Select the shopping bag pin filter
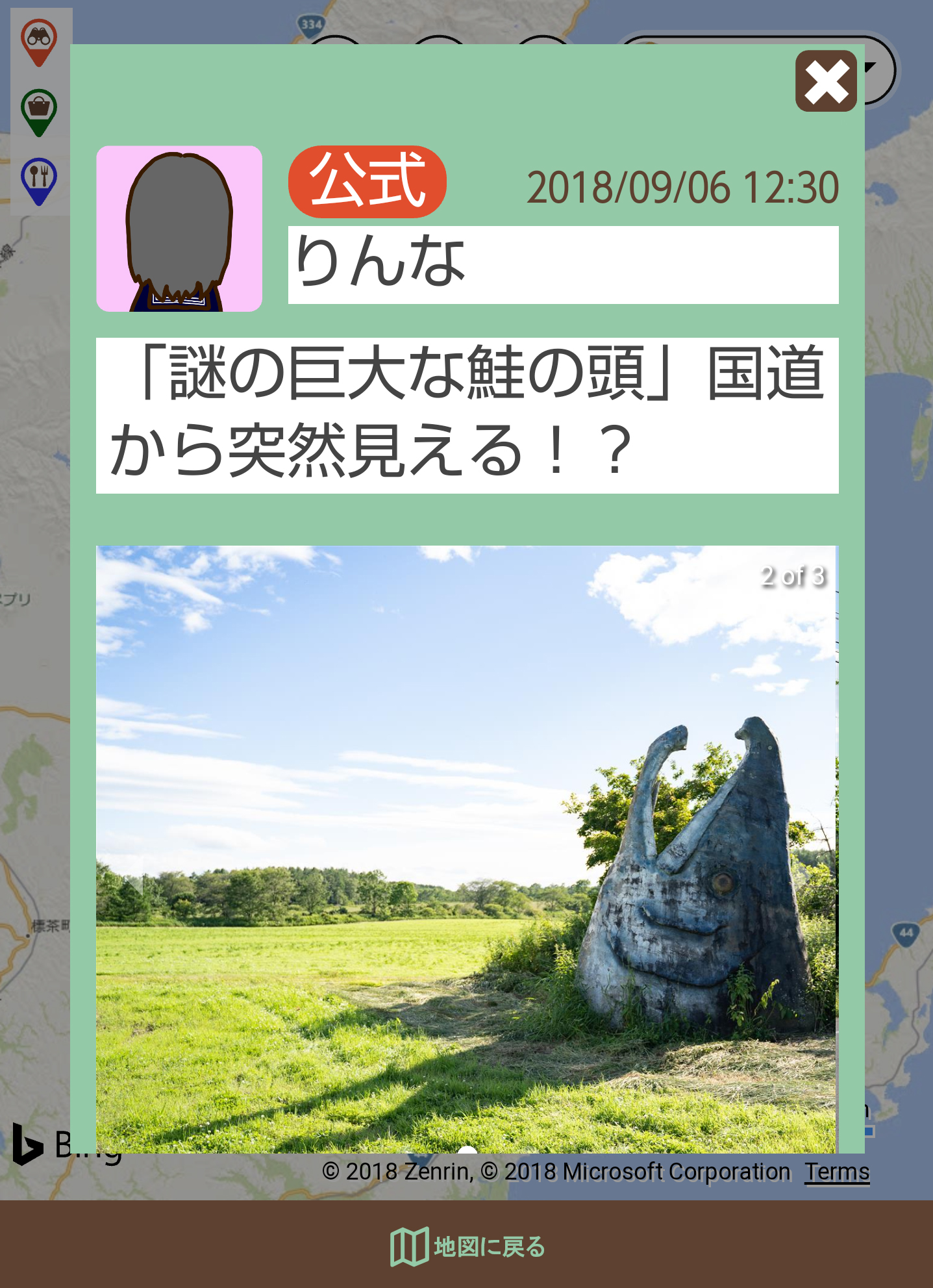Viewport: 933px width, 1288px height. 39,112
